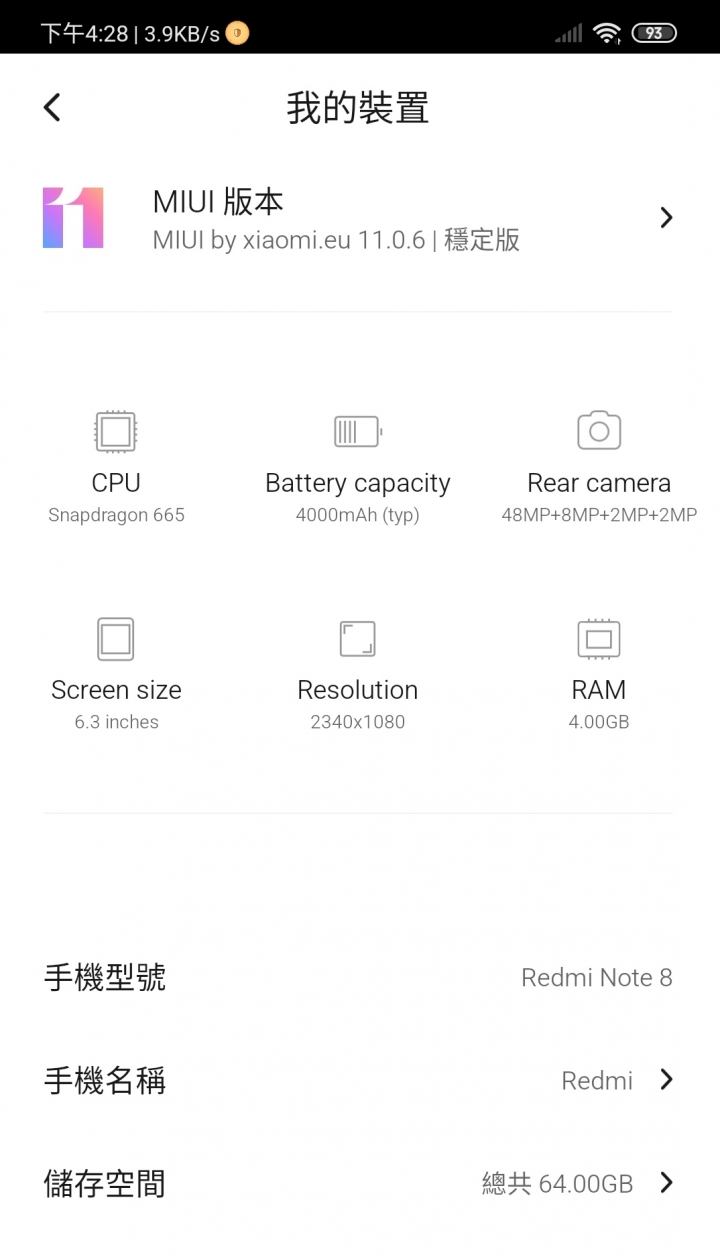This screenshot has height=1257, width=720.
Task: Open the 手機名稱 setting
Action: 358,1081
